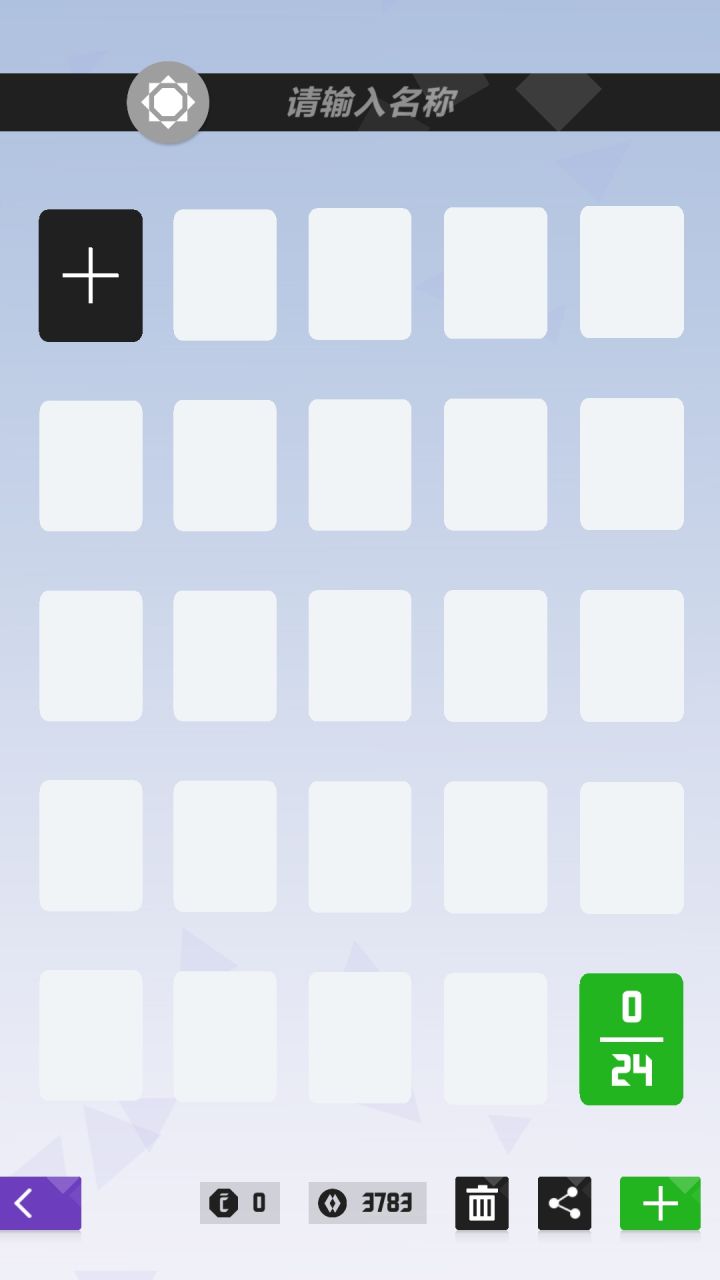Tap the empty card directly below the plus card
The width and height of the screenshot is (720, 1280).
click(x=90, y=464)
